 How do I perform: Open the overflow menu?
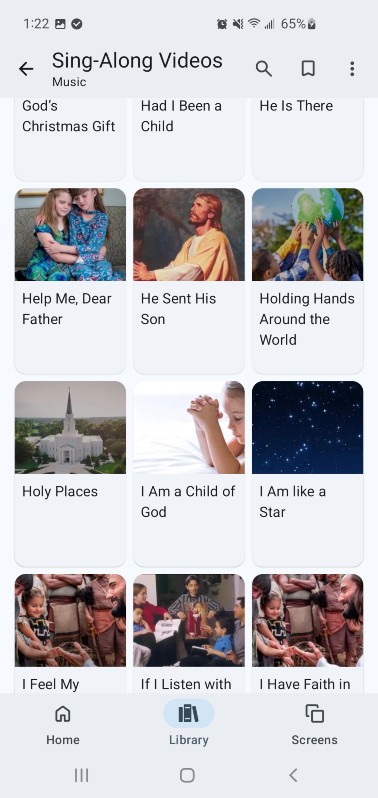pyautogui.click(x=352, y=69)
